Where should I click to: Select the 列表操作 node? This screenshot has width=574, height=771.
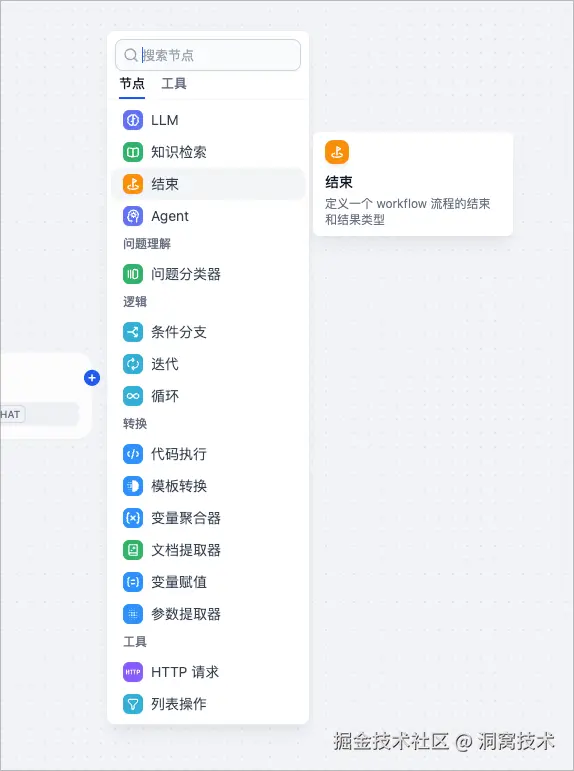coord(208,704)
